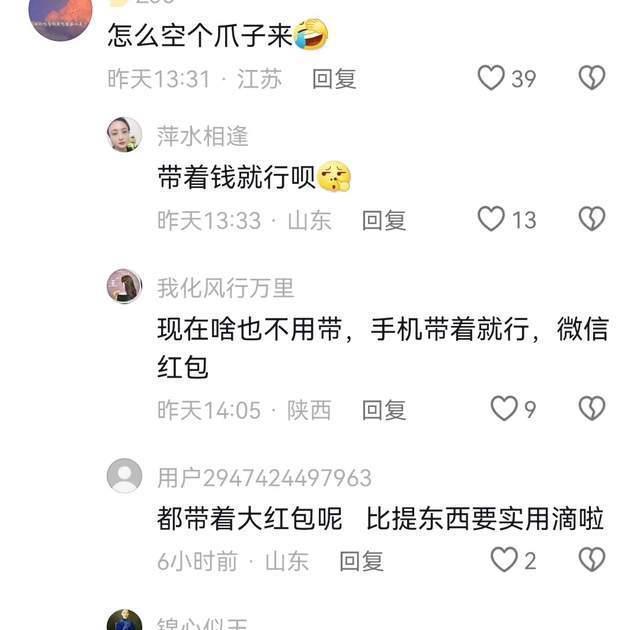Screen dimensions: 640x630
Task: Like the comment with 39 likes
Action: tap(491, 78)
